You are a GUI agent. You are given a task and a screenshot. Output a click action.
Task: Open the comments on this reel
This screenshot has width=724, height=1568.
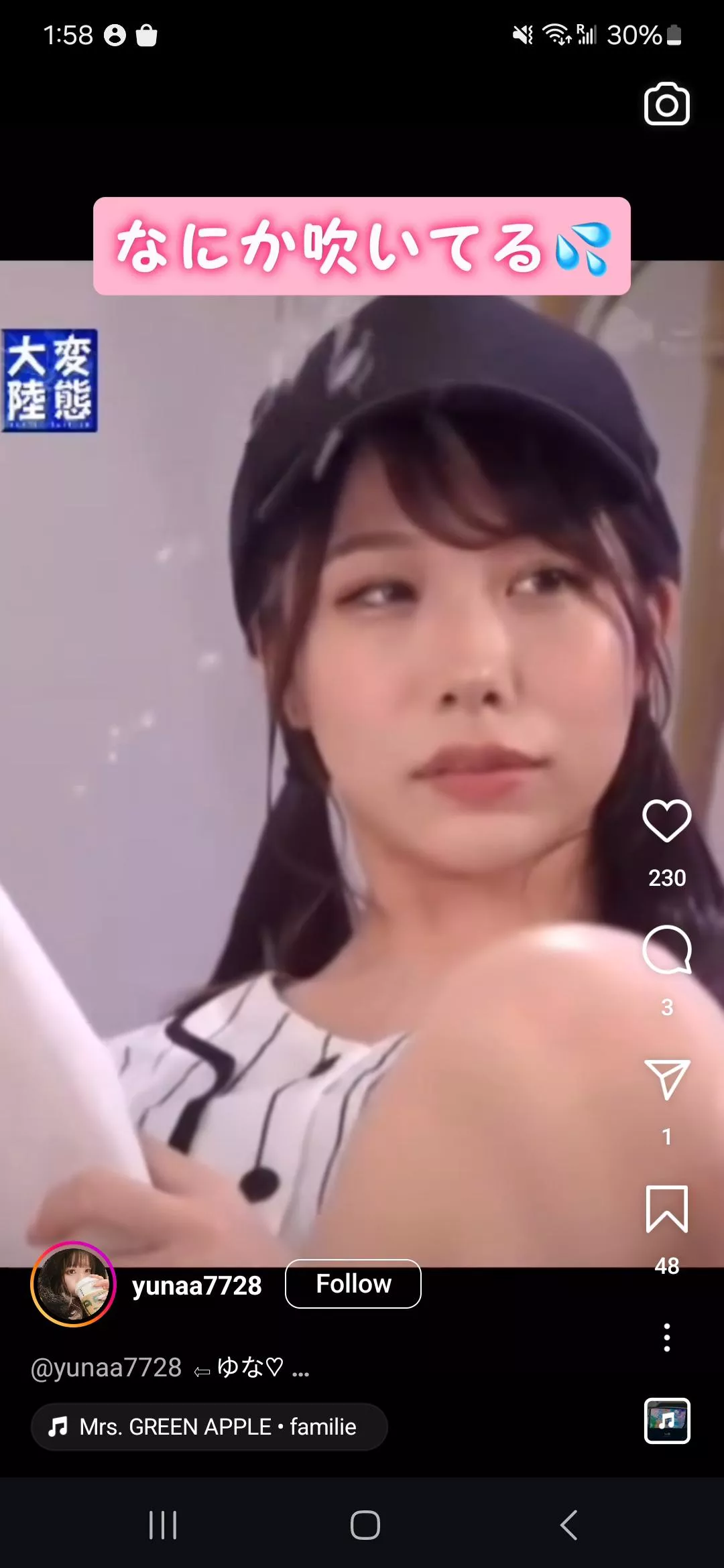(x=666, y=950)
